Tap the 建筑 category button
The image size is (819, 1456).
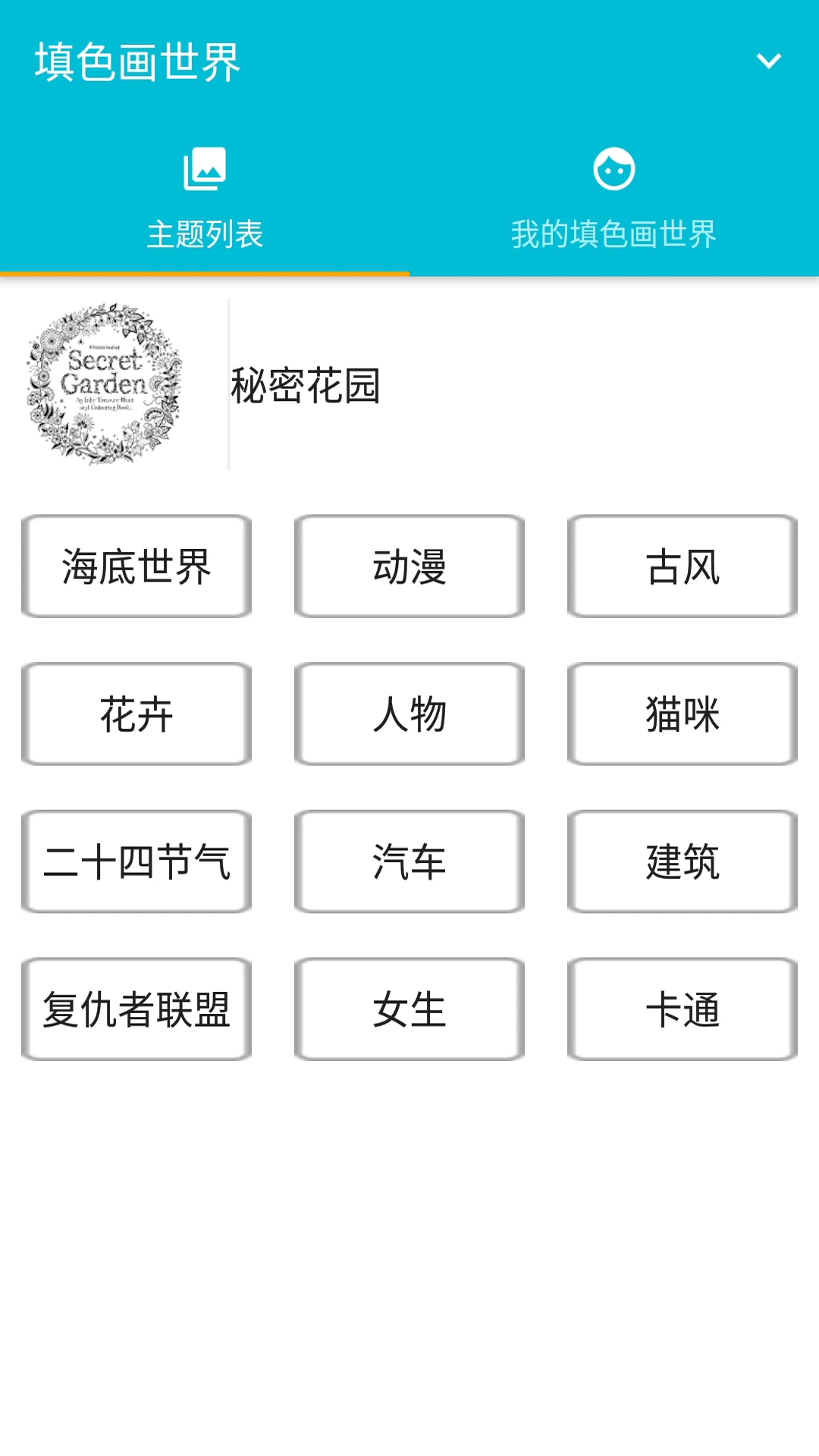(x=682, y=861)
